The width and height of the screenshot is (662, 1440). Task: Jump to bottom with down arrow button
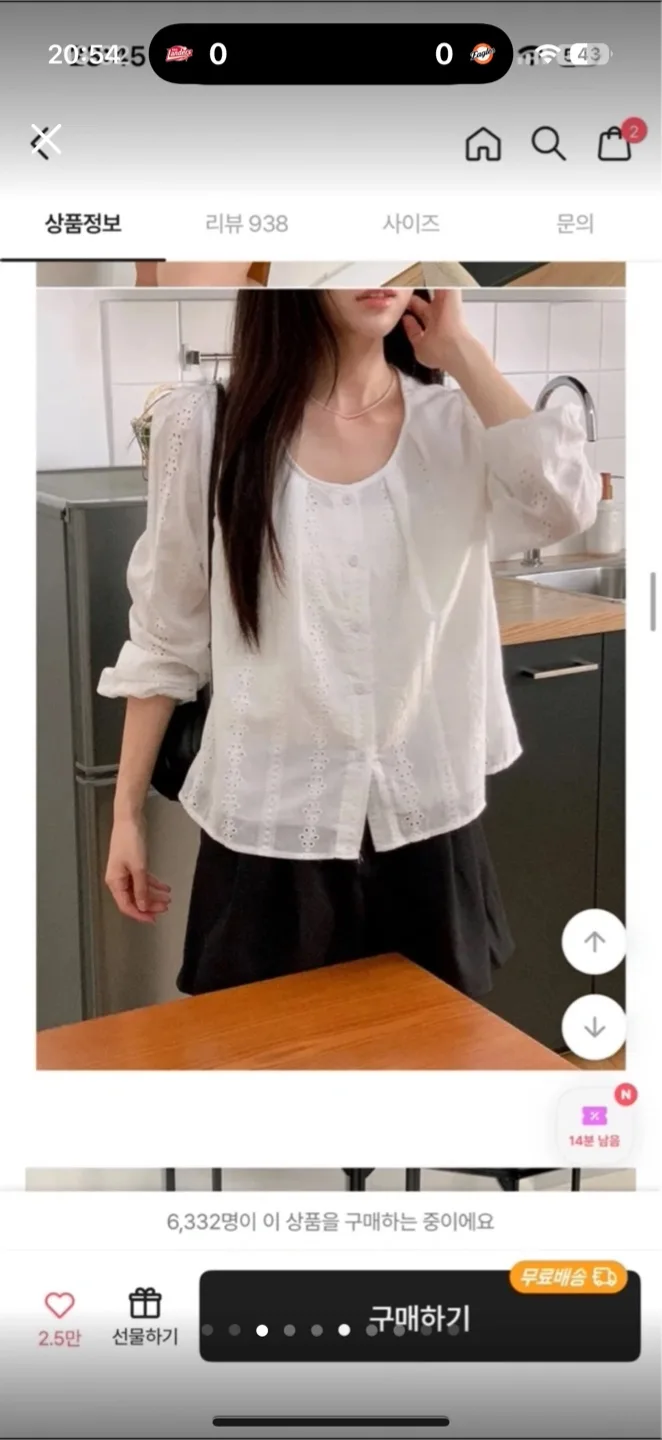594,1027
